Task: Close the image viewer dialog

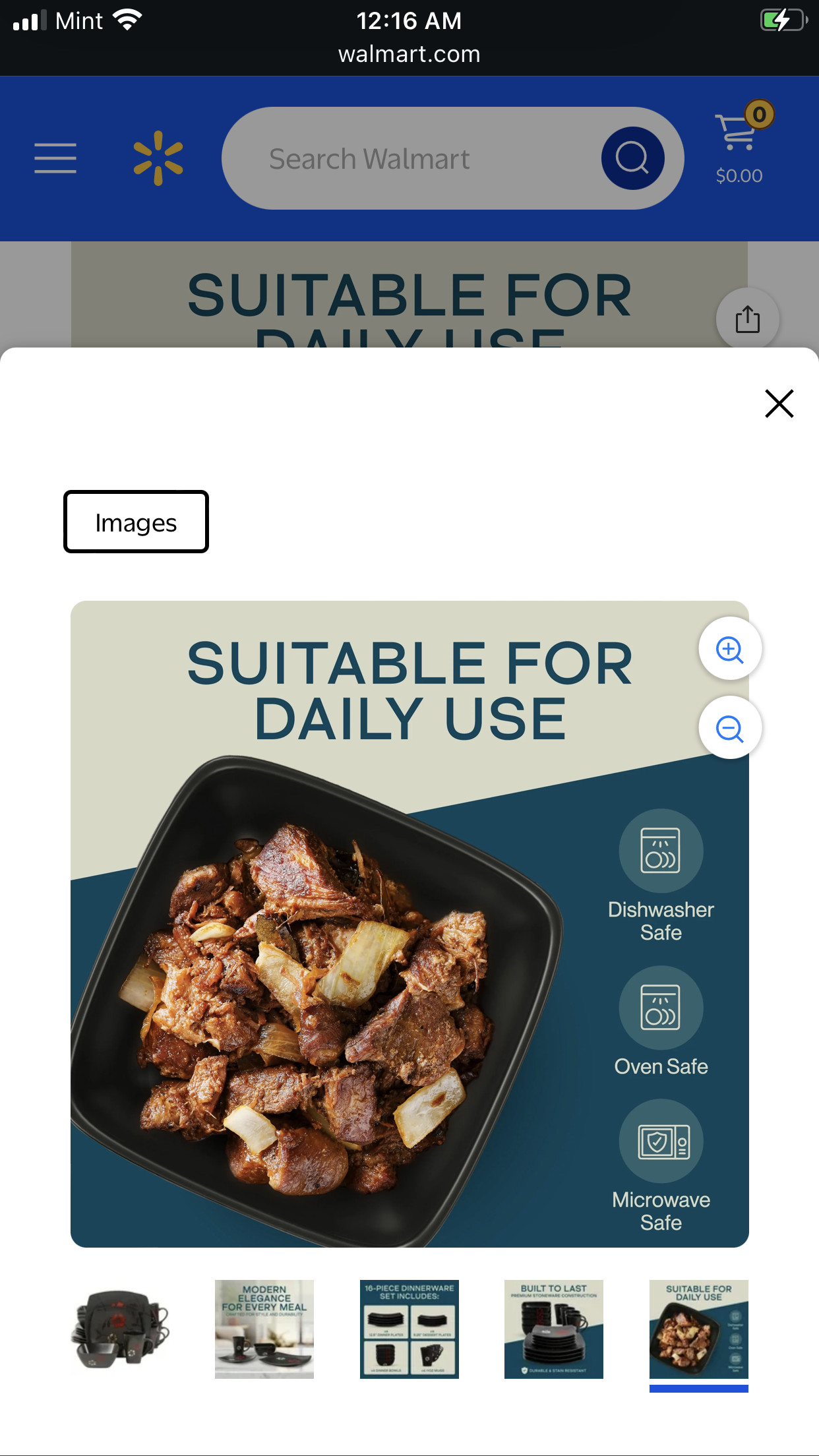Action: point(779,404)
